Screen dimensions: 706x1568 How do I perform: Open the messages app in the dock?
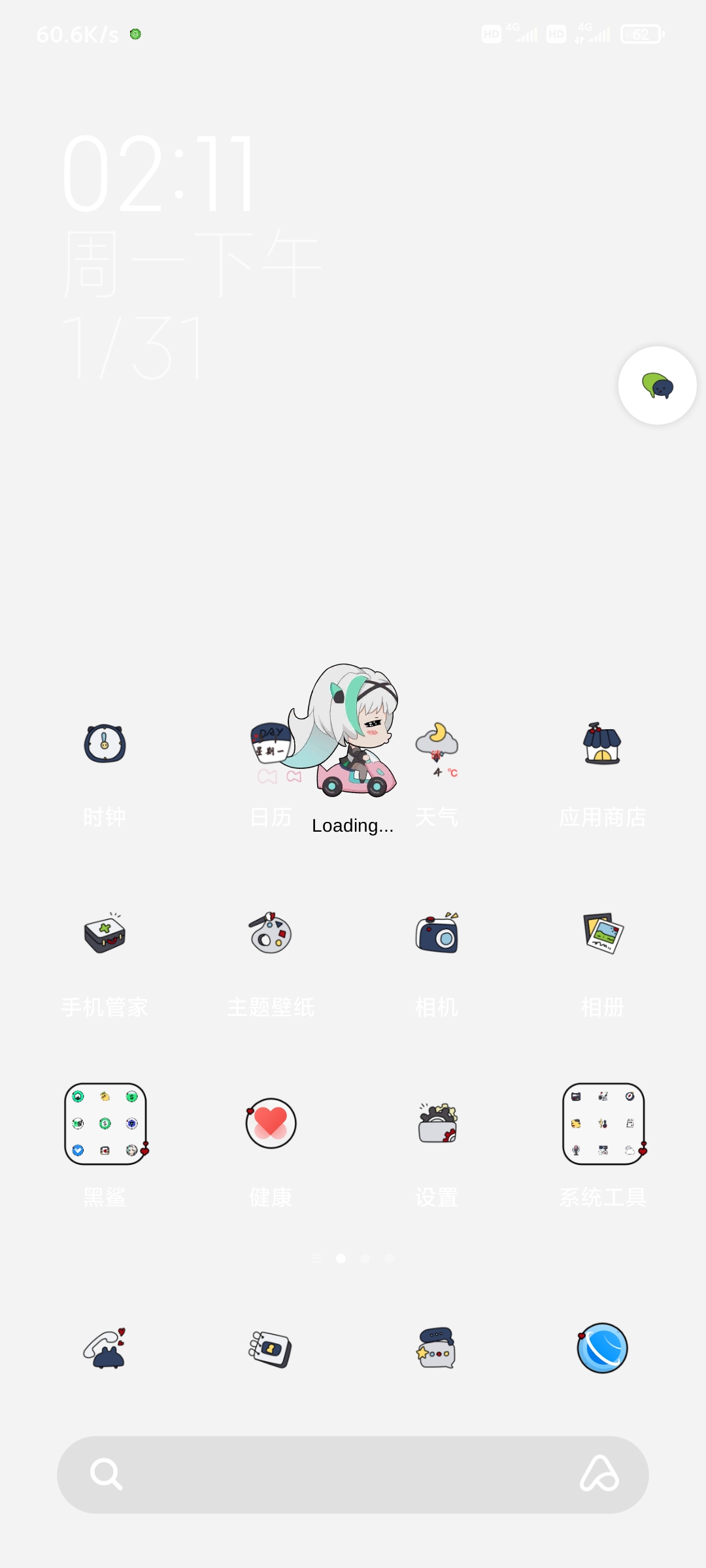click(x=437, y=1348)
